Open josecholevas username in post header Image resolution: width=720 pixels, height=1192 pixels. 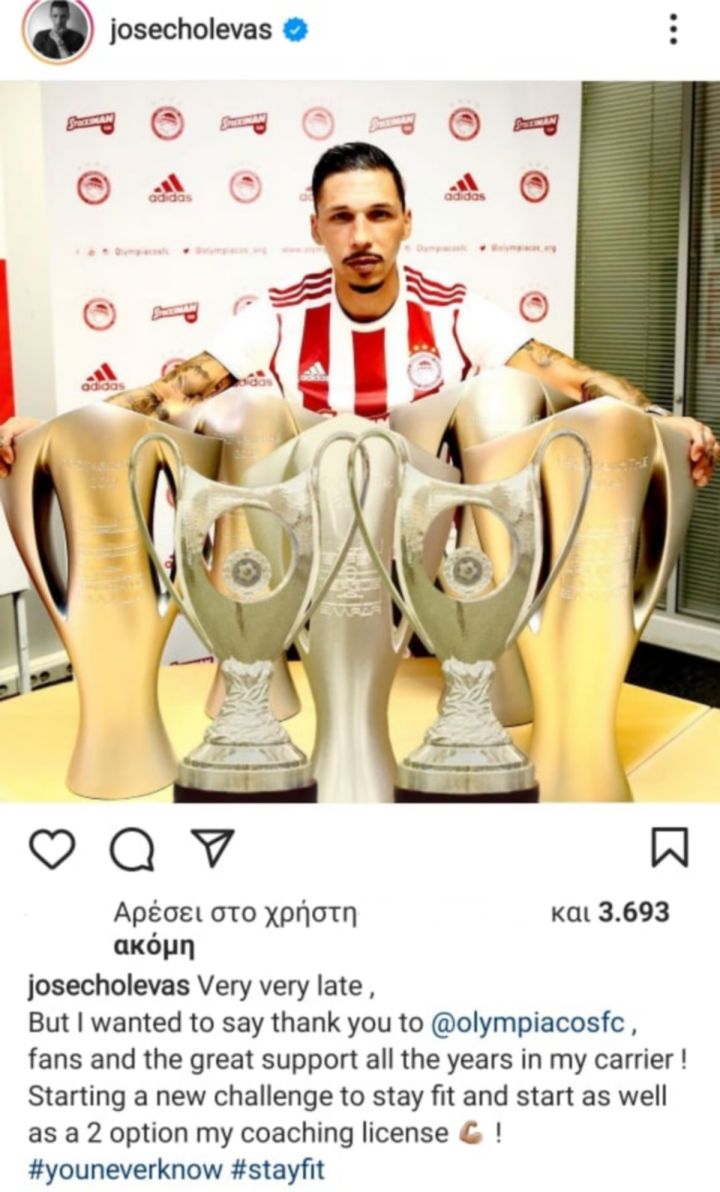coord(190,30)
